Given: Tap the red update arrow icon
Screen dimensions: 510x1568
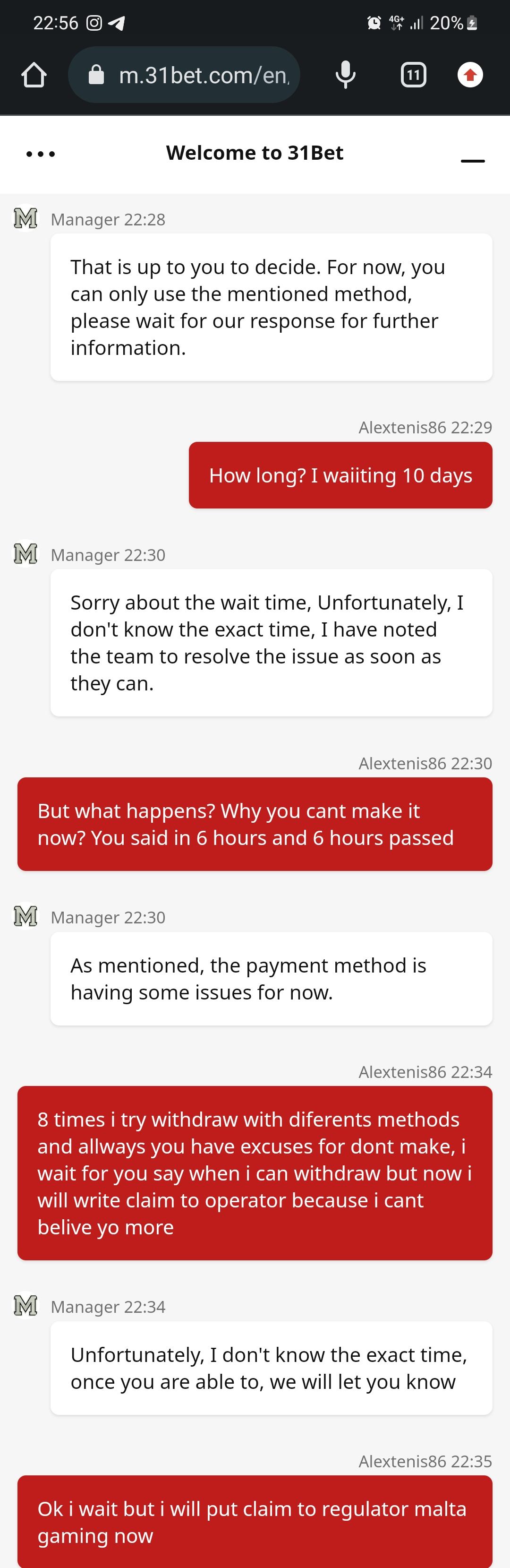Looking at the screenshot, I should click(x=470, y=75).
